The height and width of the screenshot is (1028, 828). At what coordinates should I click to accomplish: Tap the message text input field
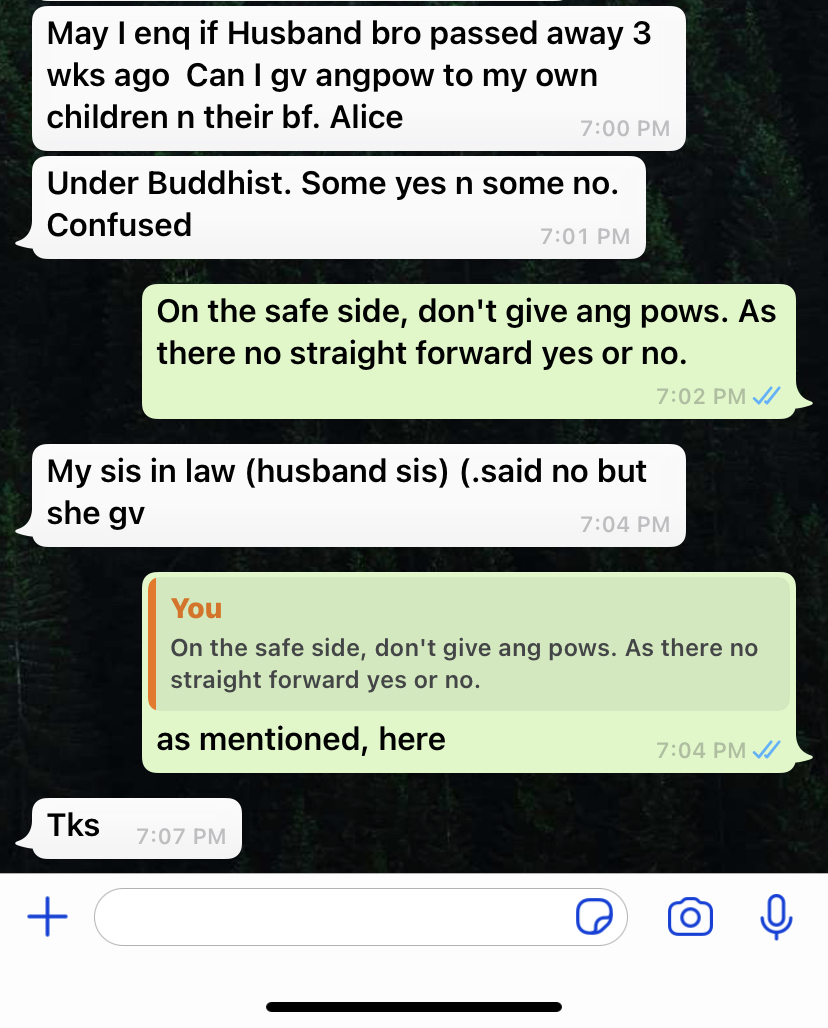coord(330,916)
